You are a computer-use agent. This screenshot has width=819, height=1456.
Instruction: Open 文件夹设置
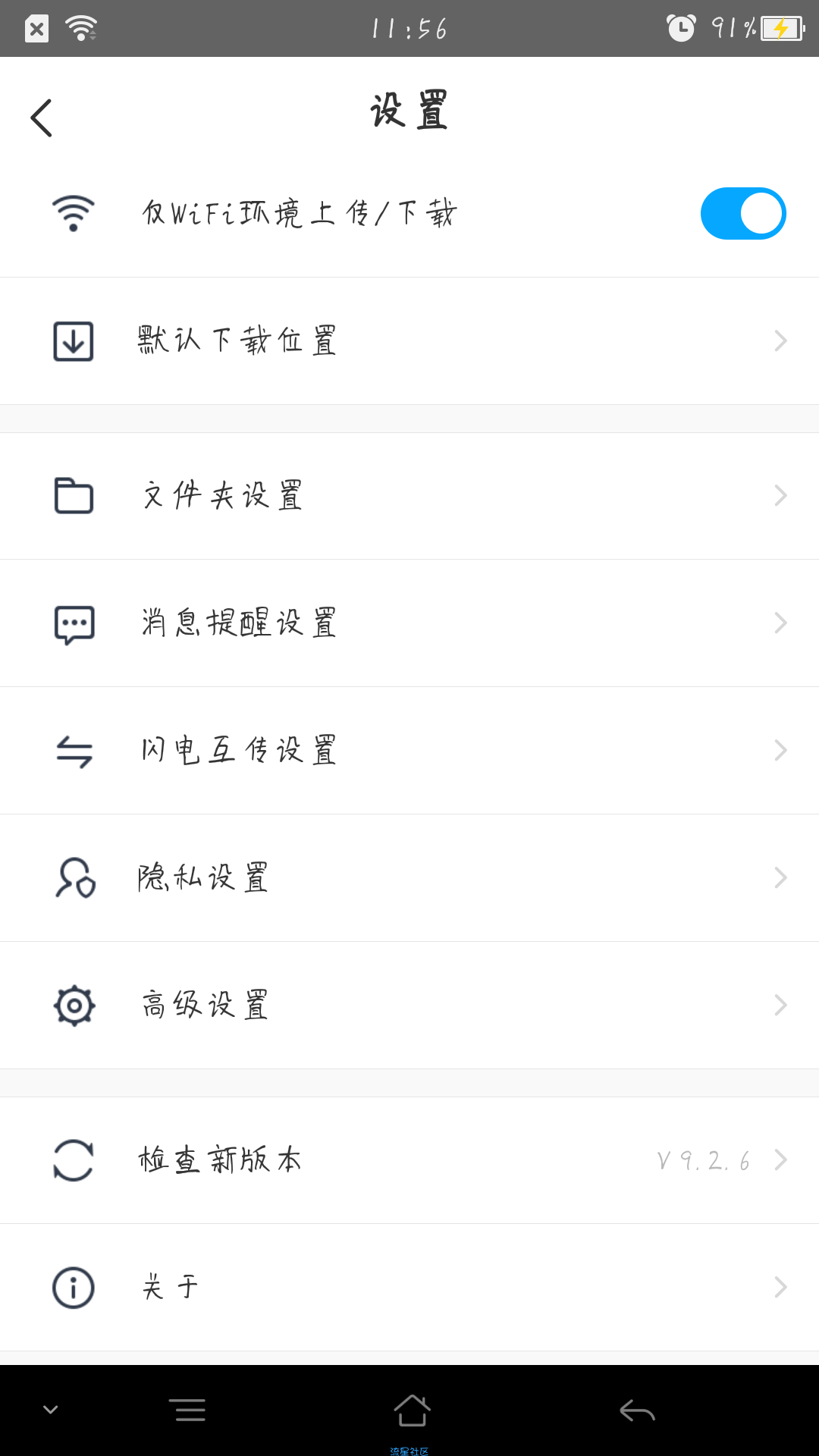[409, 496]
